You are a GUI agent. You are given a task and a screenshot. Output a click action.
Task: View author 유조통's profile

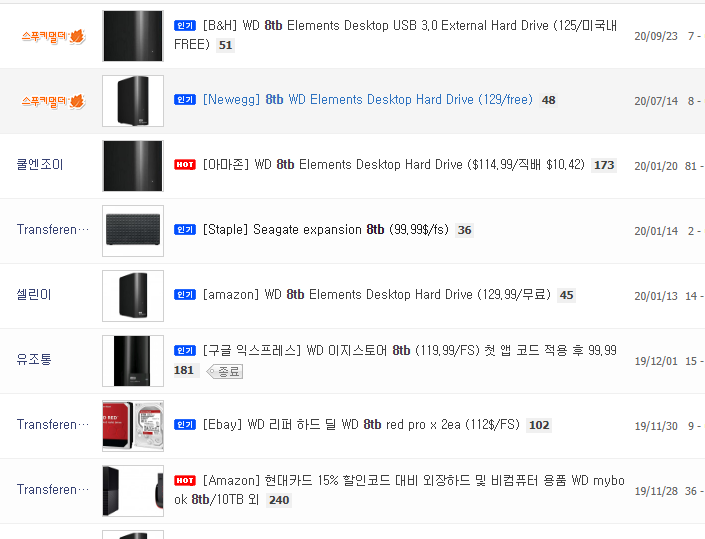point(34,360)
